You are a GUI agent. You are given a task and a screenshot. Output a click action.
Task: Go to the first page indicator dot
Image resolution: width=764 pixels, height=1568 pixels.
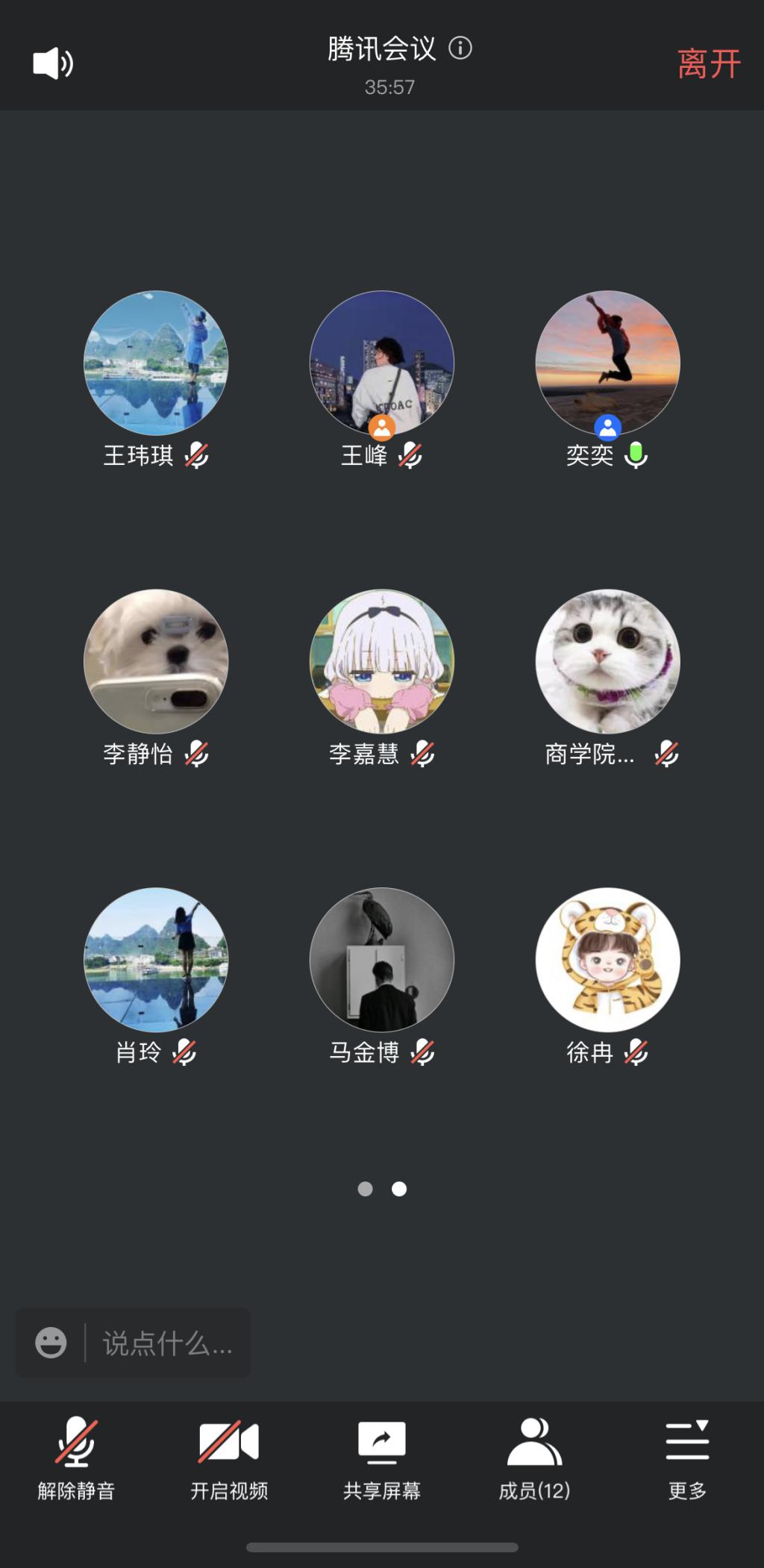click(365, 1189)
